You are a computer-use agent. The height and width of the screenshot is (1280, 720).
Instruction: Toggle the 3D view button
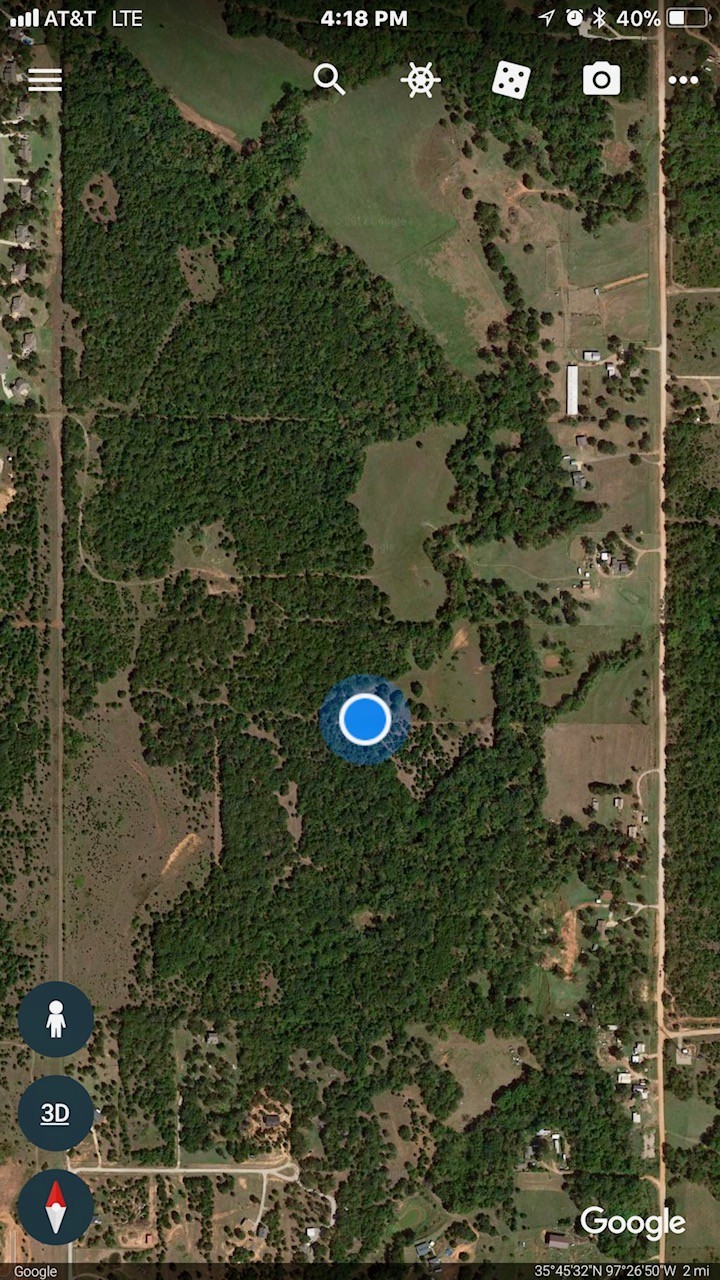coord(56,1113)
